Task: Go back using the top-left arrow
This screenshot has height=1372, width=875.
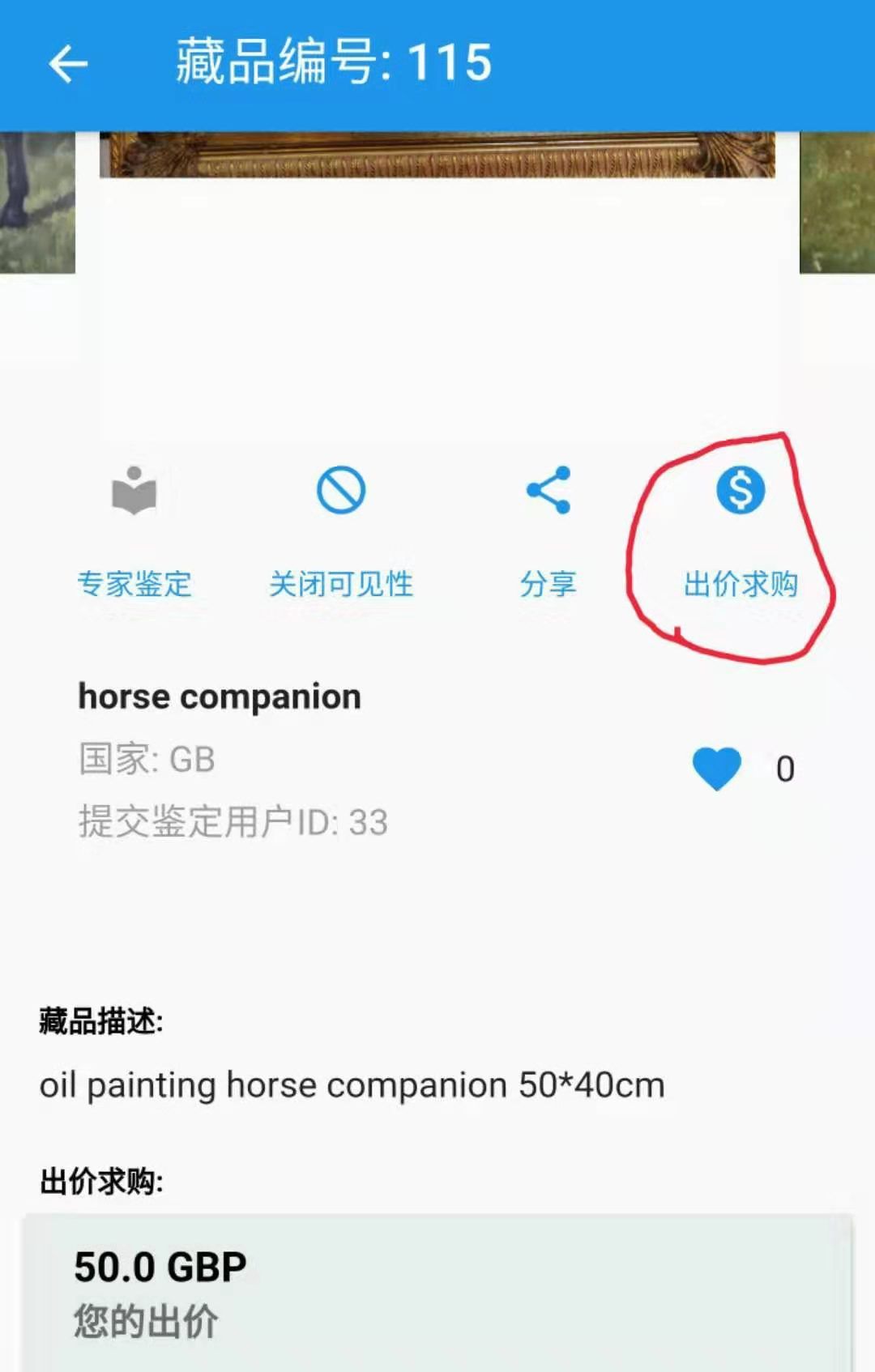Action: [x=68, y=64]
